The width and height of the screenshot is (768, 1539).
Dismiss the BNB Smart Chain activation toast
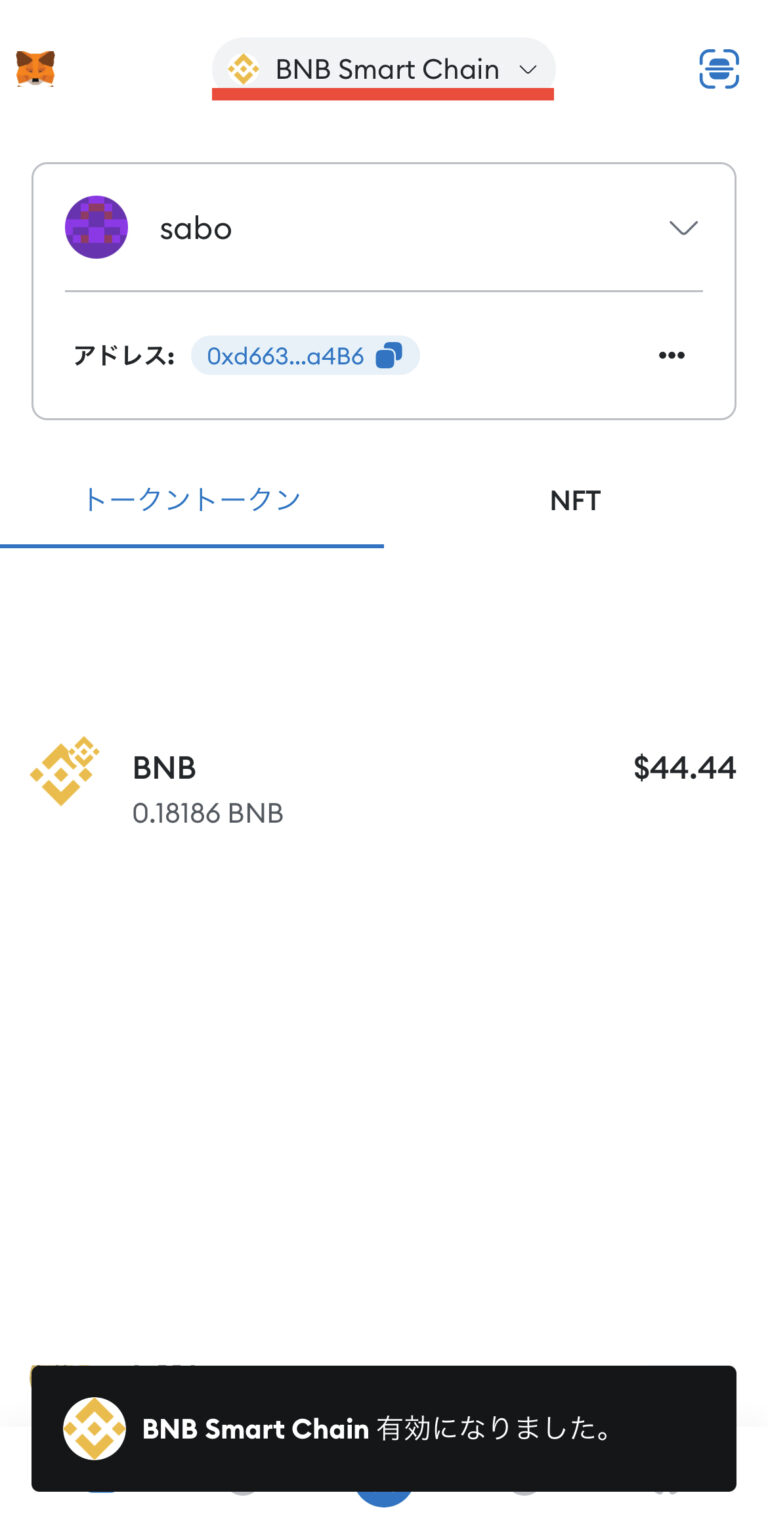[384, 1429]
